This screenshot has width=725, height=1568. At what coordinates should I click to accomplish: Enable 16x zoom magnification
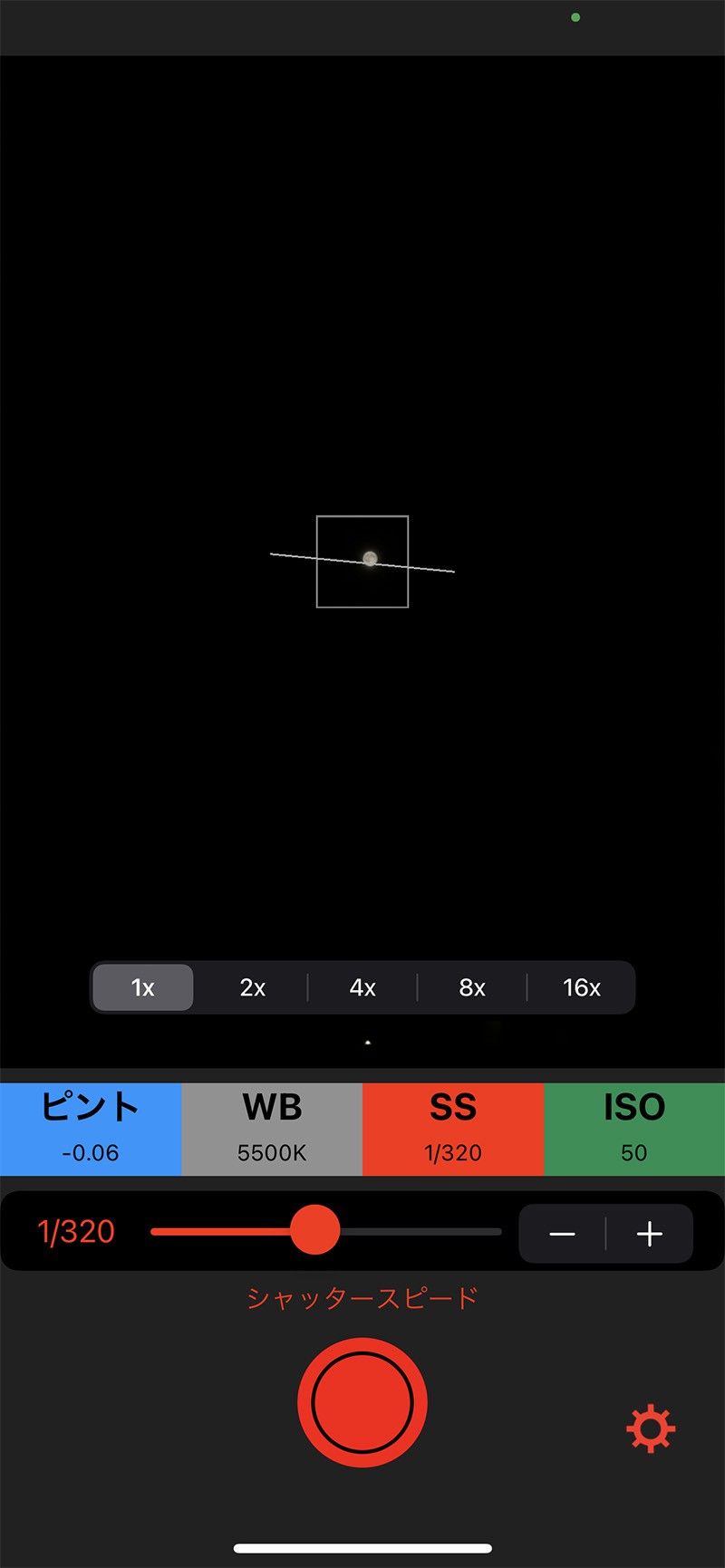pyautogui.click(x=581, y=987)
